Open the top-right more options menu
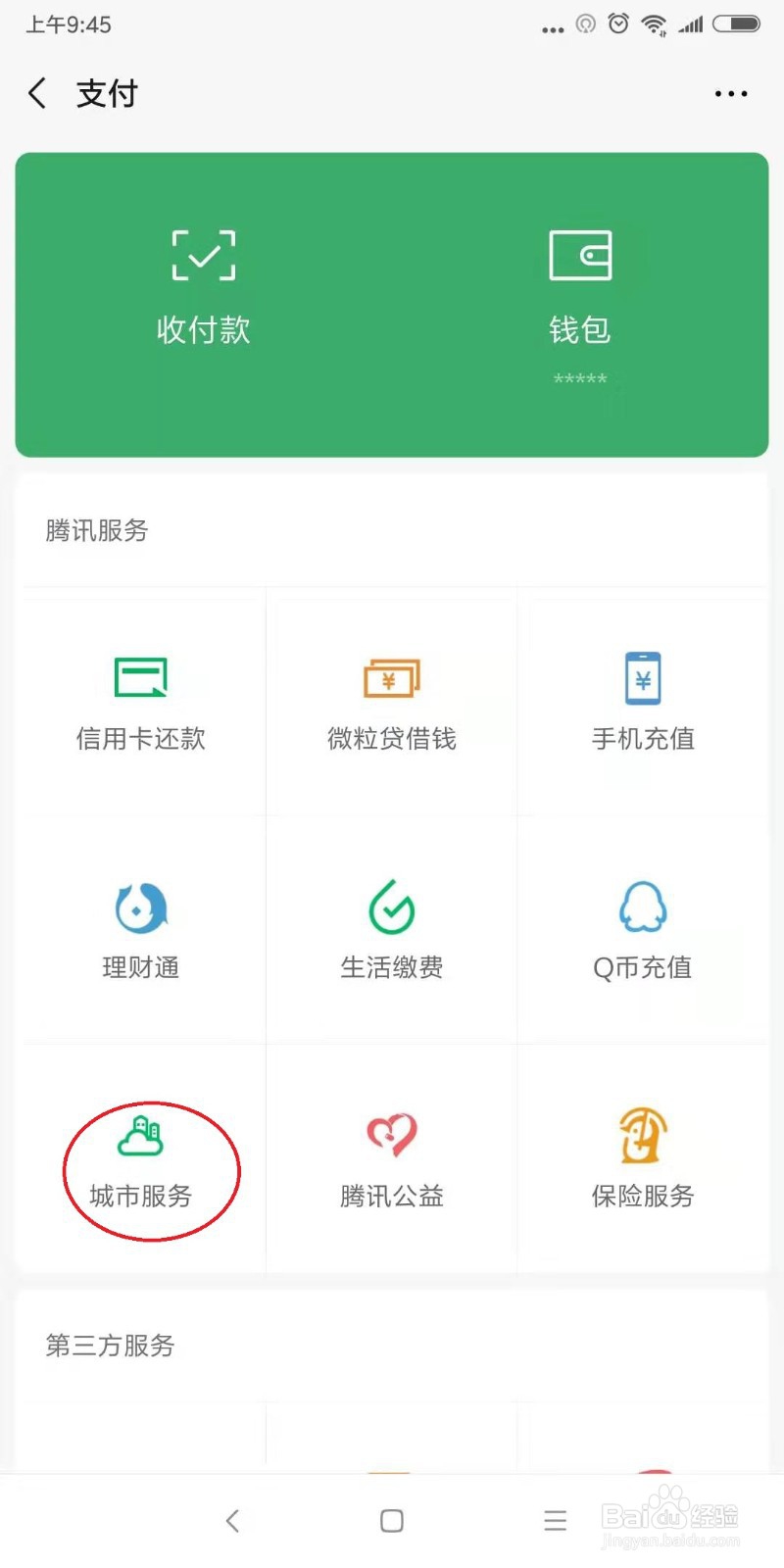 coord(731,93)
